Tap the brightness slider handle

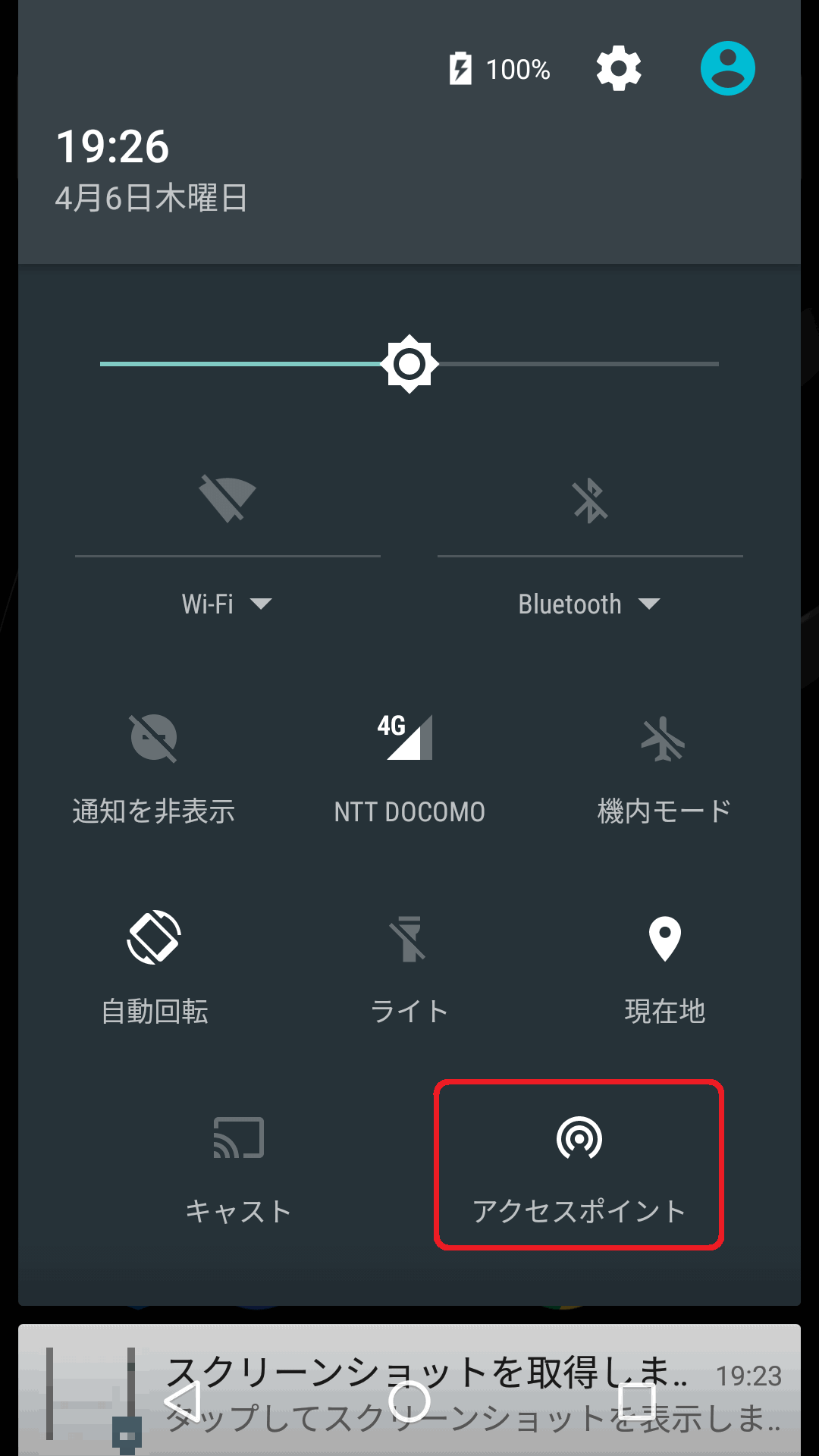click(409, 364)
